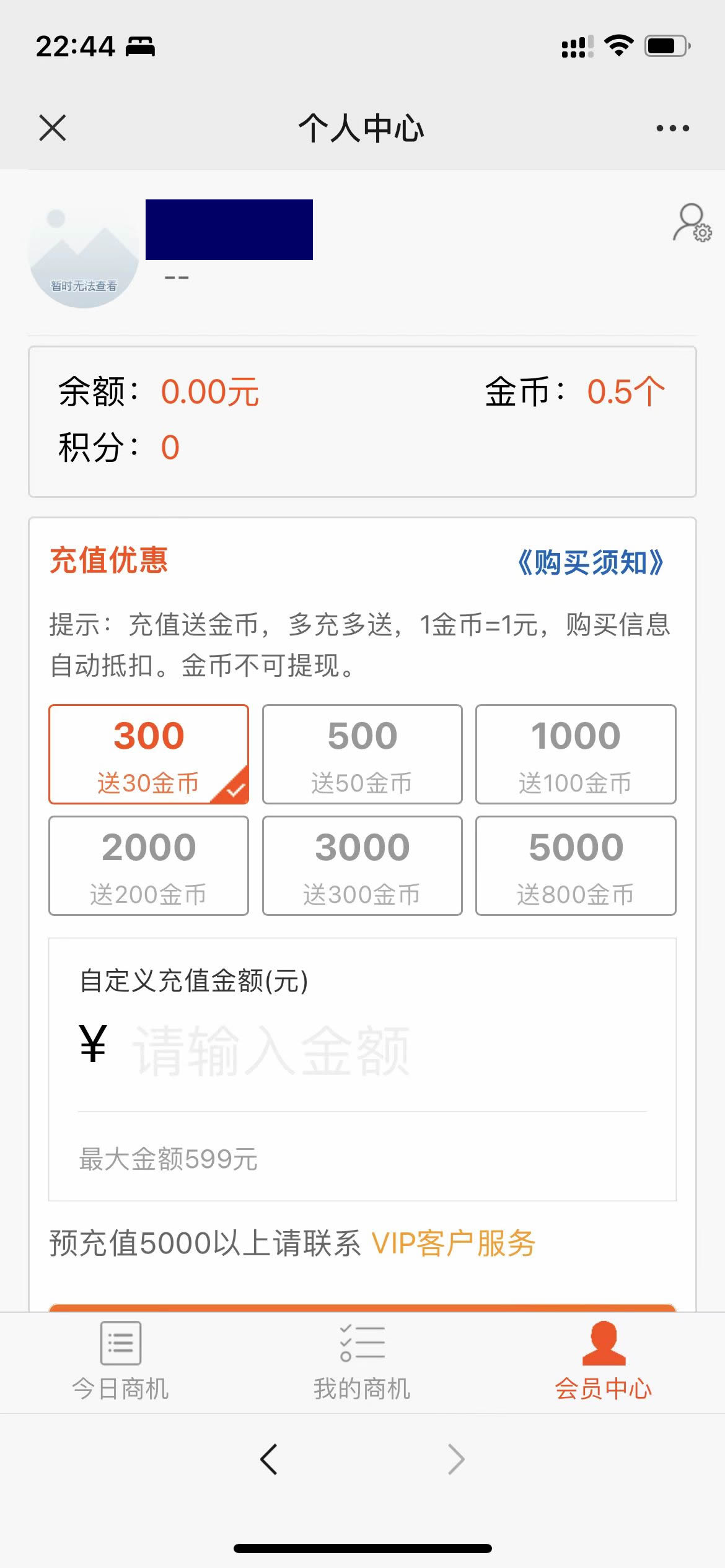
Task: Select the 500 recharge option
Action: tap(362, 754)
